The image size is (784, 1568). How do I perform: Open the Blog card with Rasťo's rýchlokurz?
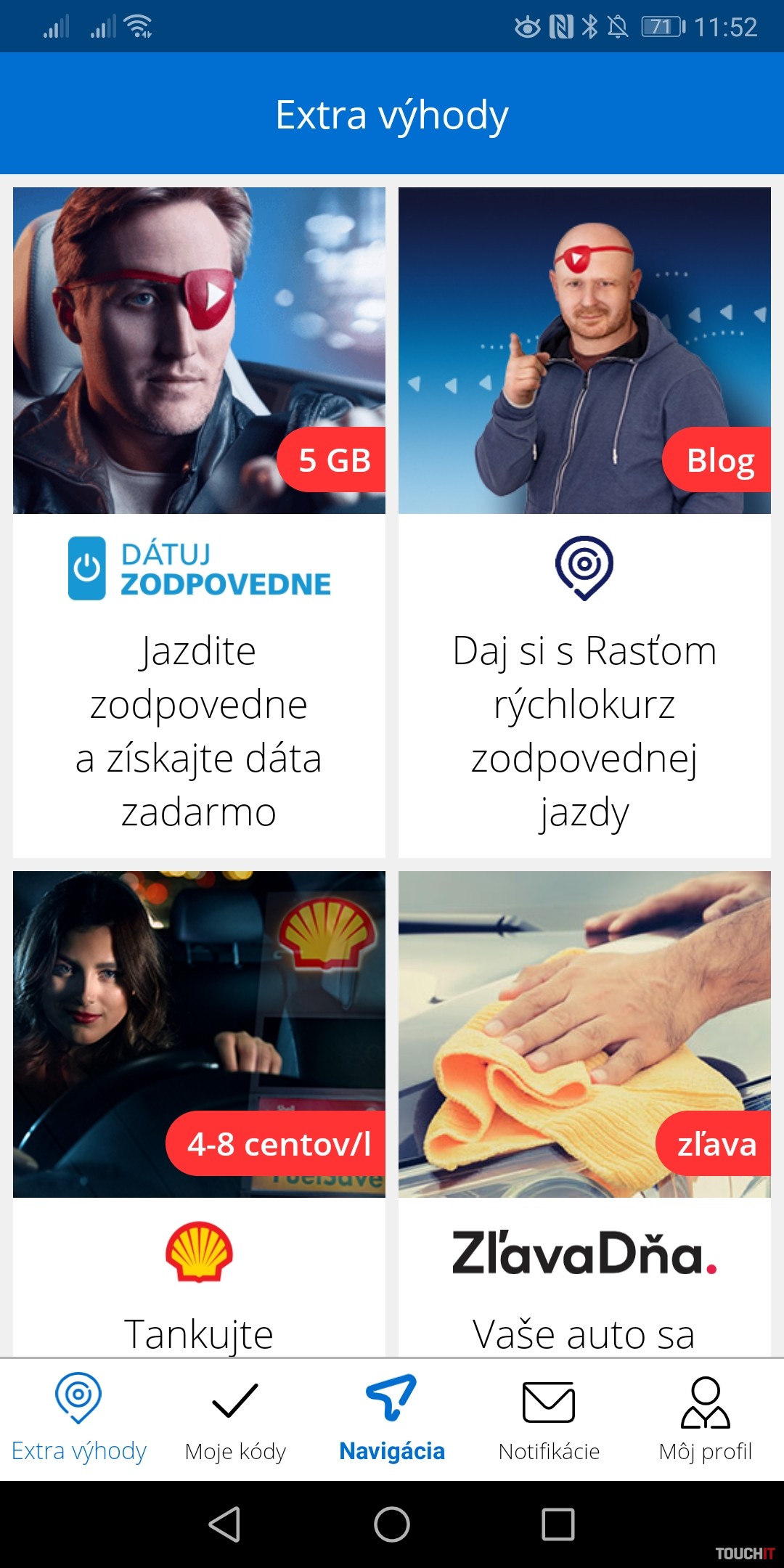tap(584, 523)
